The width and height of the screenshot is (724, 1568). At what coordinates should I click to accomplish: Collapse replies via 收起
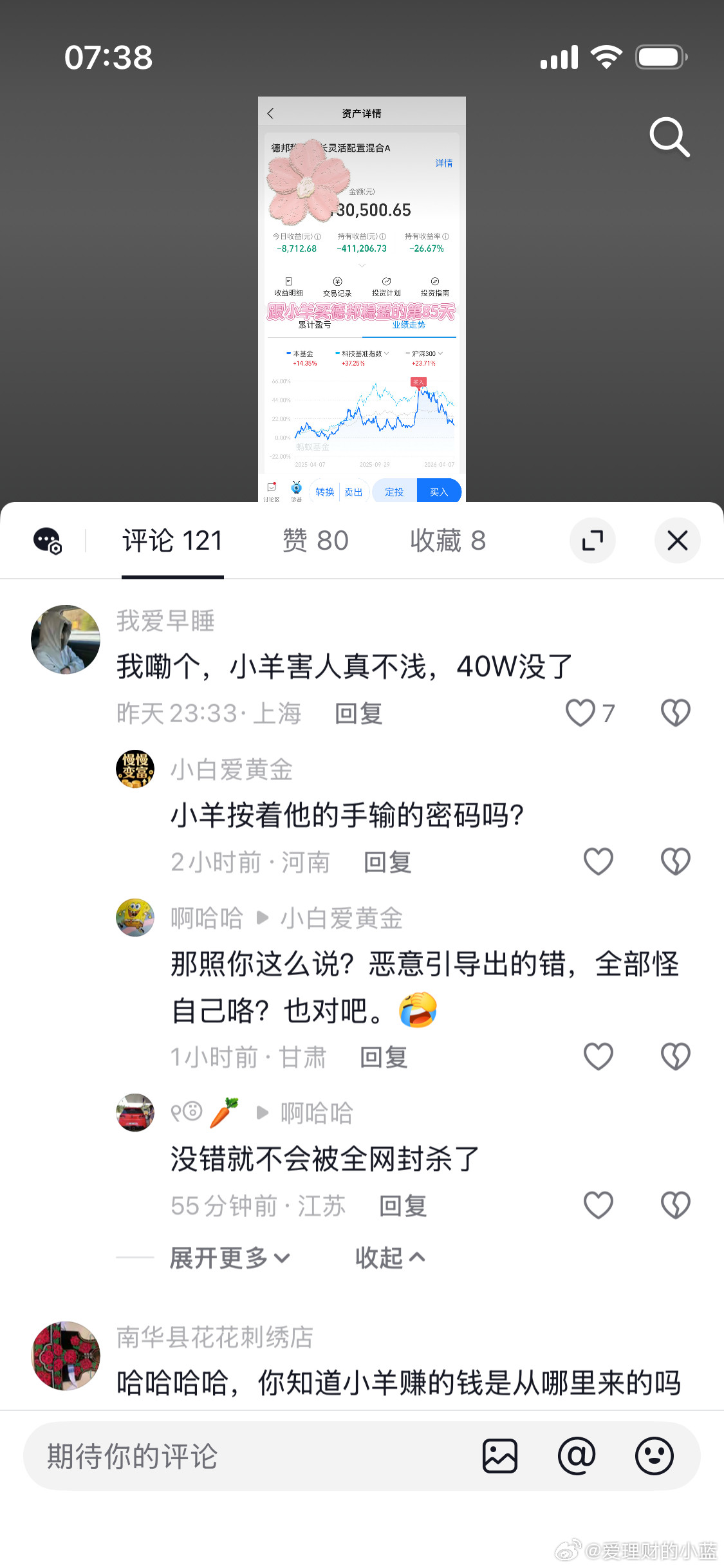pyautogui.click(x=389, y=1257)
